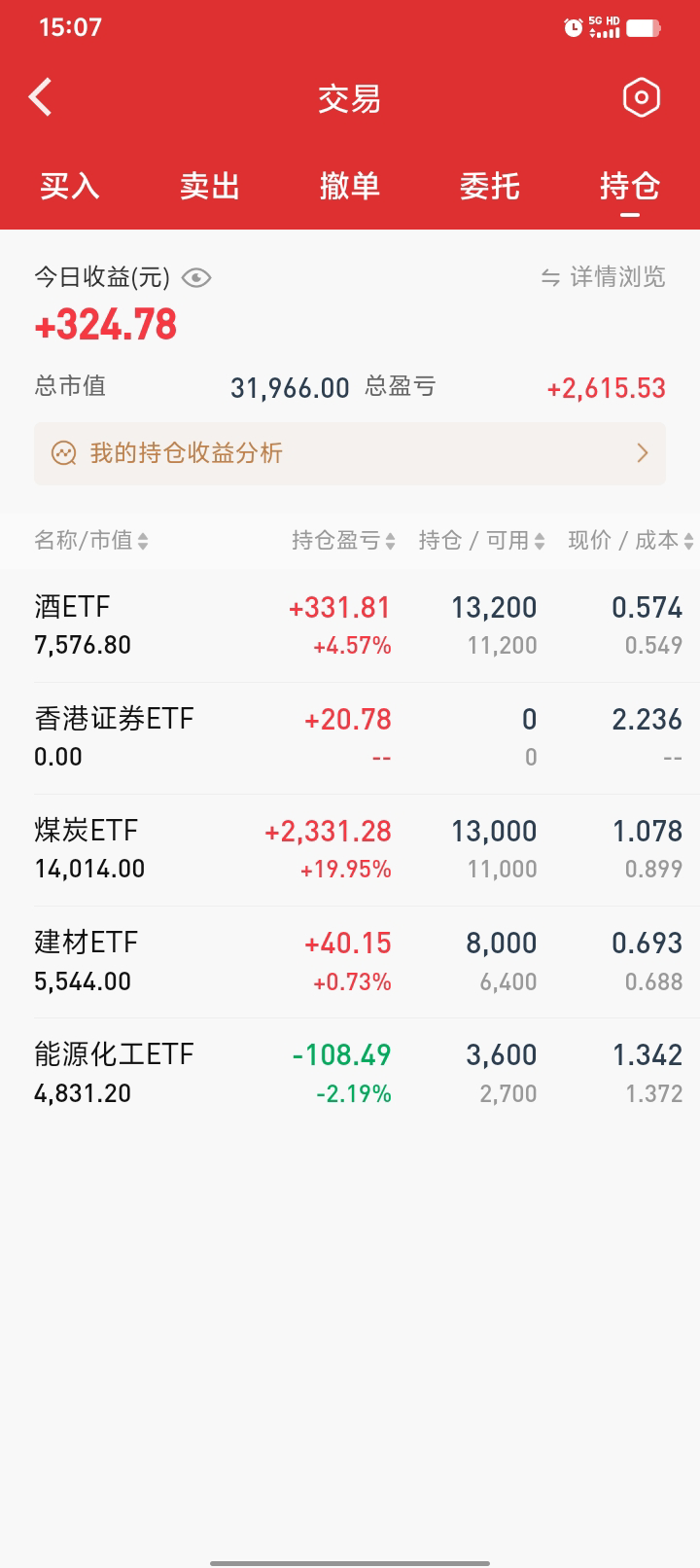The height and width of the screenshot is (1568, 700).
Task: Hide today's earnings with the eye icon
Action: (196, 278)
